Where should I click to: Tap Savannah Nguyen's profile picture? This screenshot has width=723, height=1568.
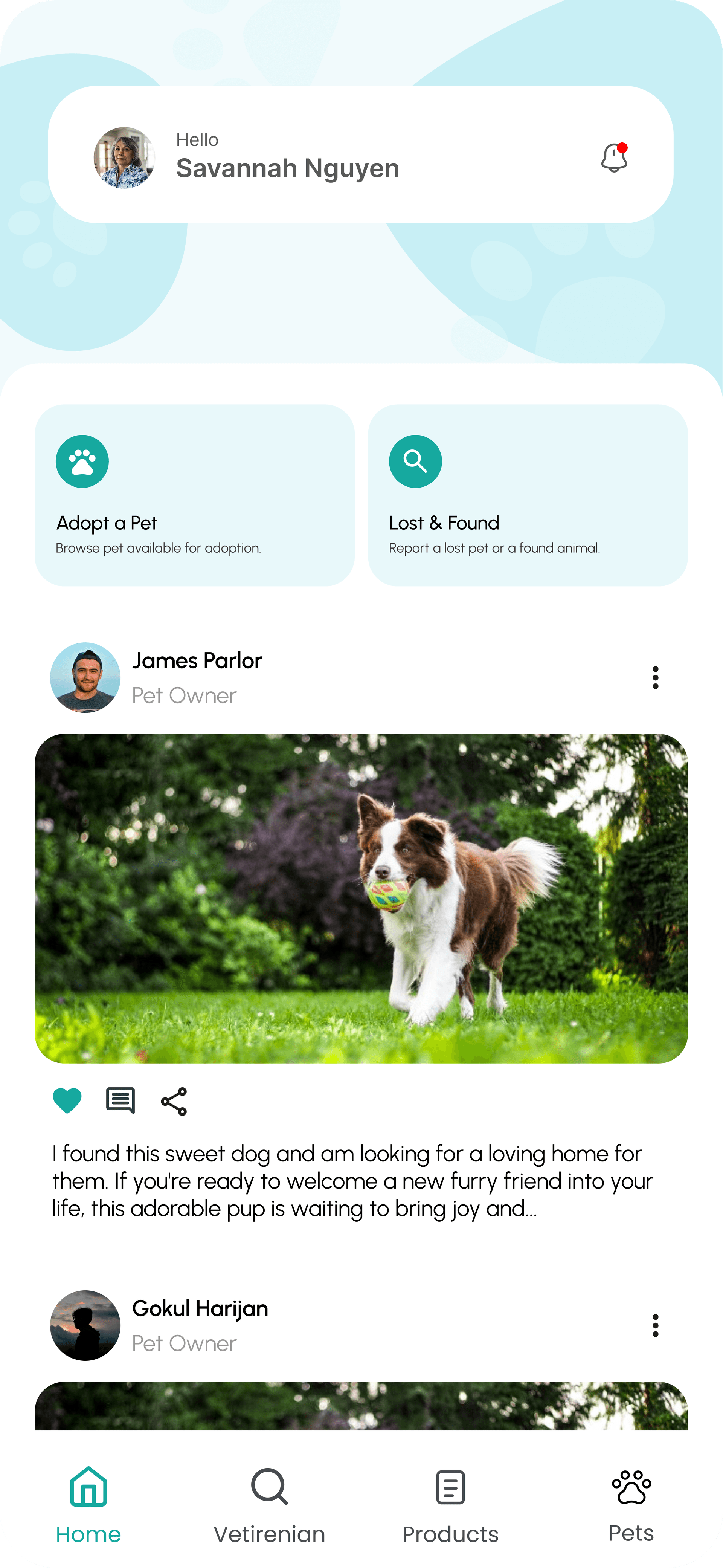124,157
